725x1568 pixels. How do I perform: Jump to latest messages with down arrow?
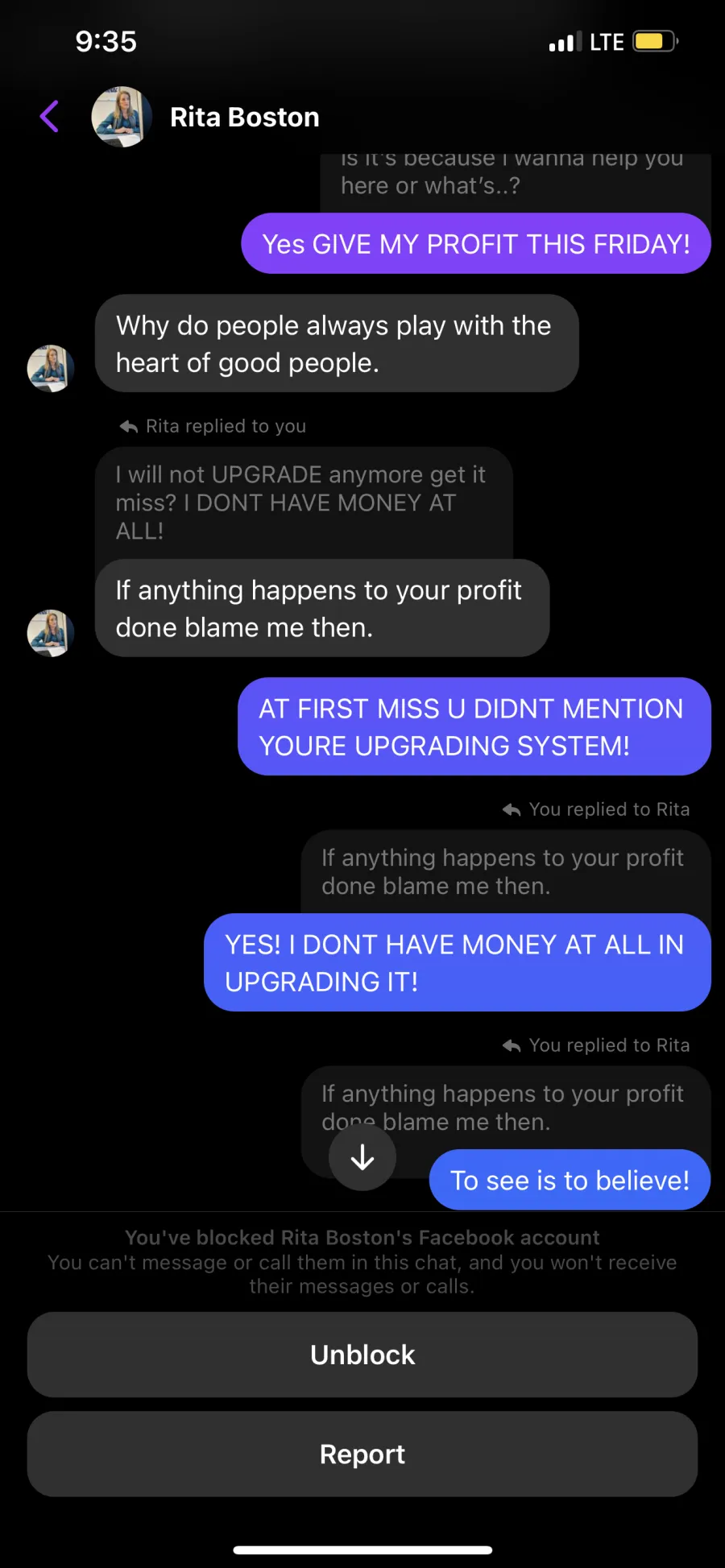[362, 1157]
